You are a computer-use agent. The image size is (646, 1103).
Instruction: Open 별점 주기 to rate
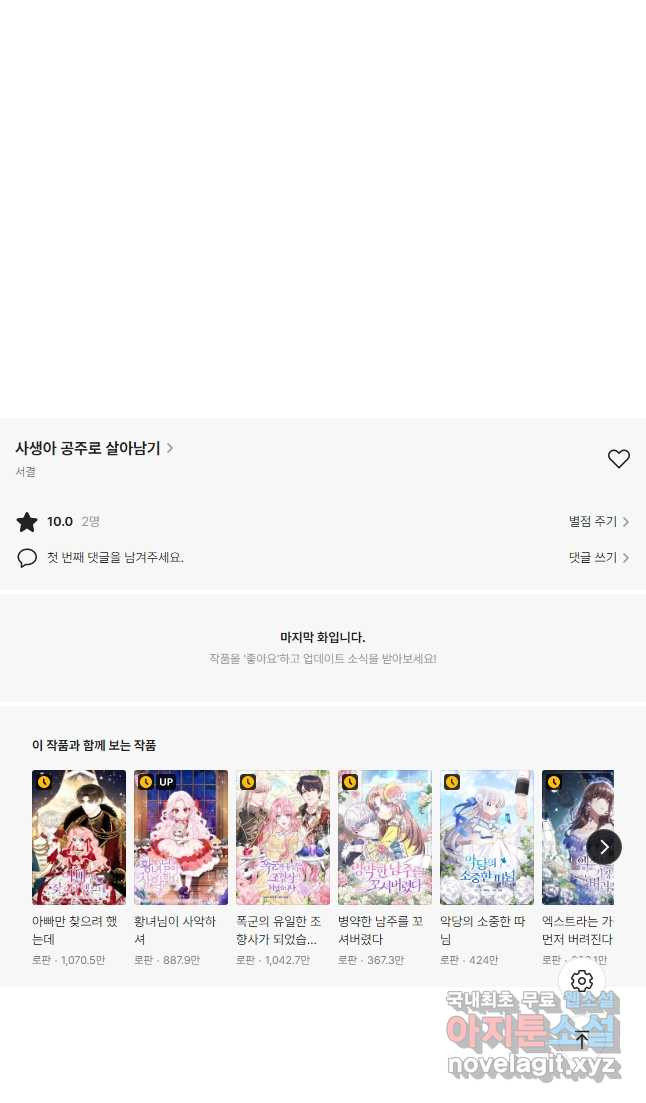click(598, 522)
